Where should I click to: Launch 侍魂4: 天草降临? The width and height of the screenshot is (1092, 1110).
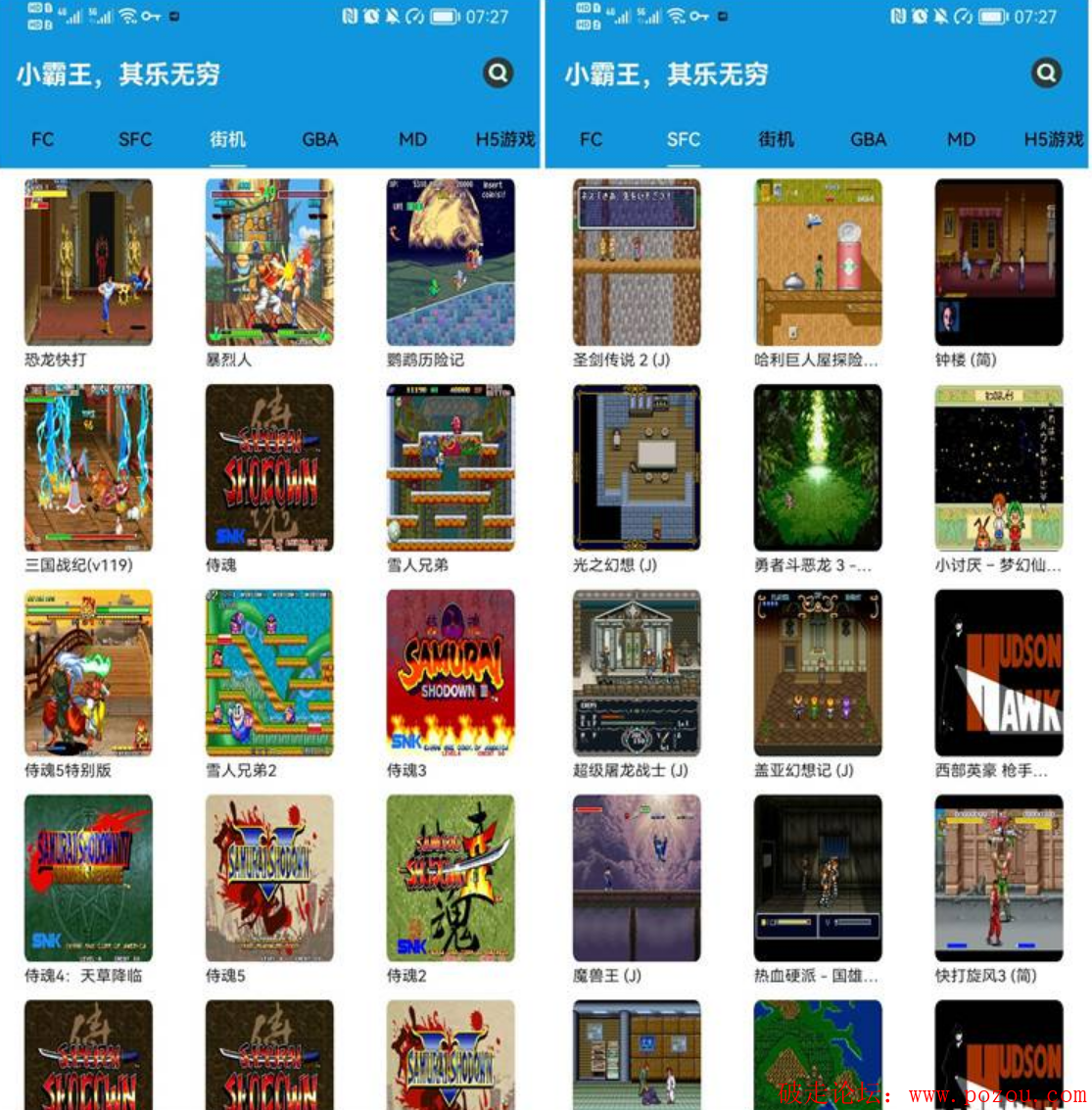[88, 878]
